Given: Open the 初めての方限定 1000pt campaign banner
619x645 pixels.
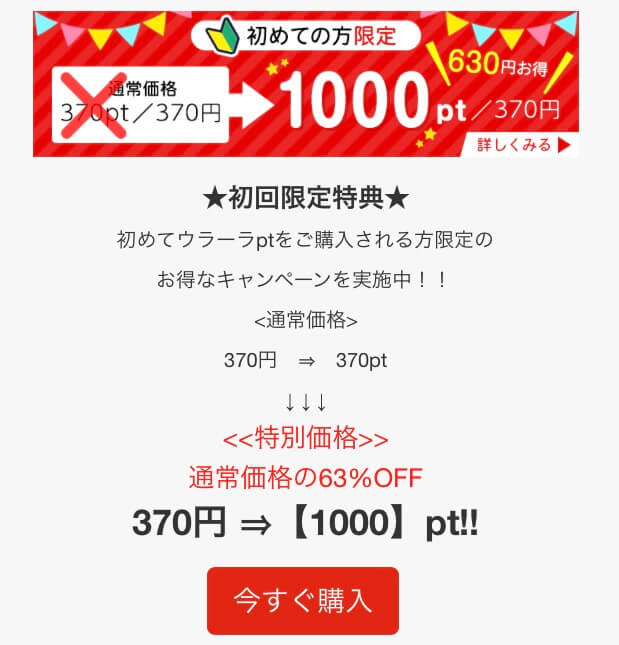Looking at the screenshot, I should pyautogui.click(x=305, y=84).
